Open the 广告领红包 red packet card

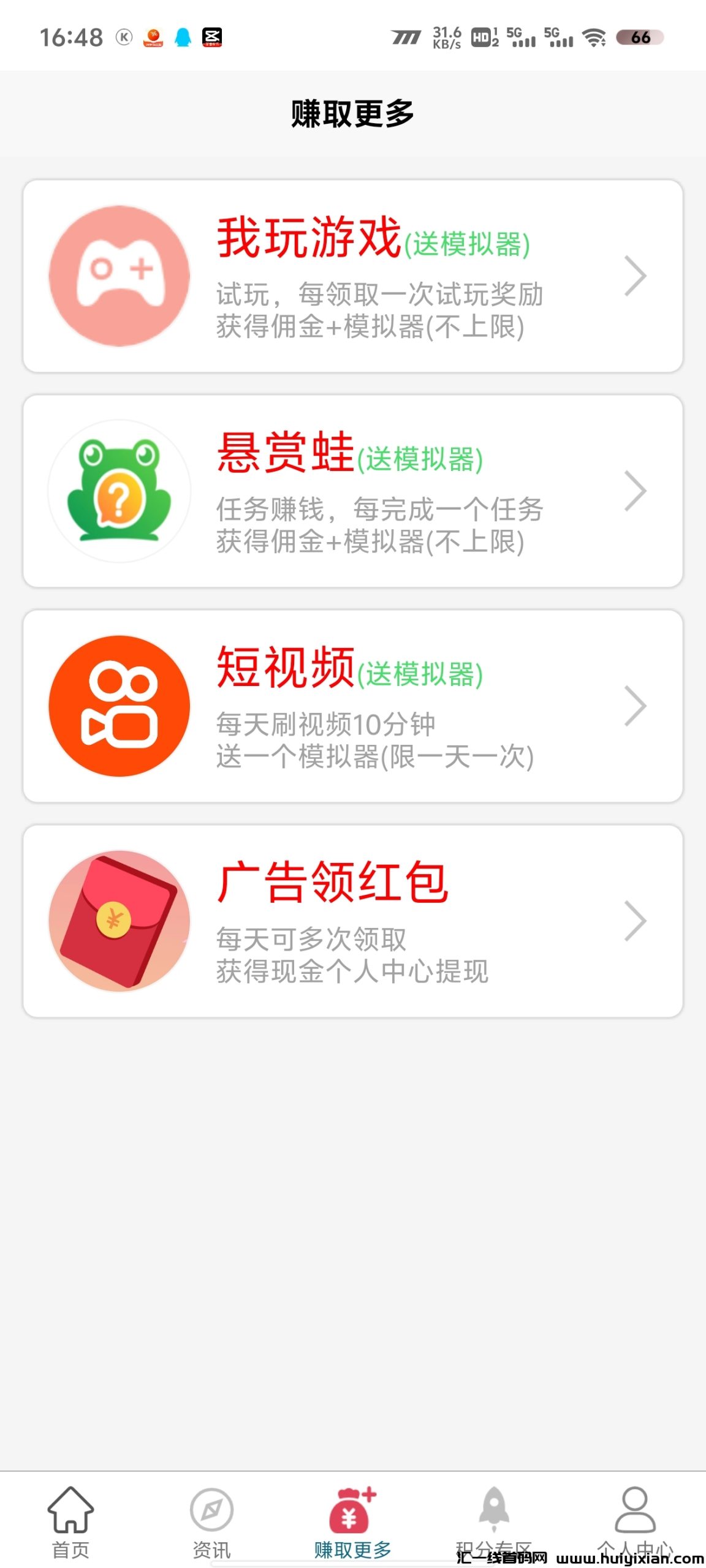(x=352, y=921)
